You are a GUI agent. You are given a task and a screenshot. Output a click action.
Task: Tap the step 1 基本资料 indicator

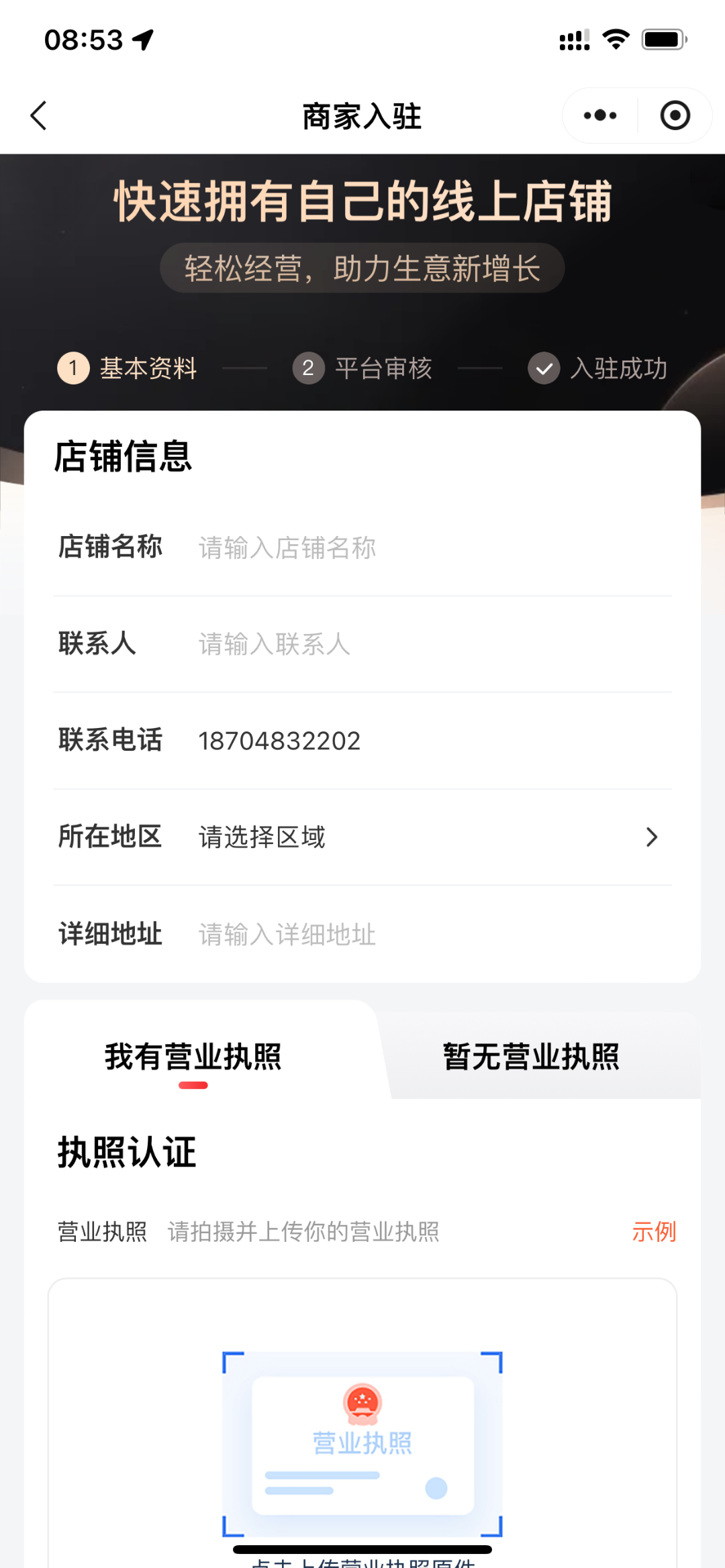tap(72, 368)
